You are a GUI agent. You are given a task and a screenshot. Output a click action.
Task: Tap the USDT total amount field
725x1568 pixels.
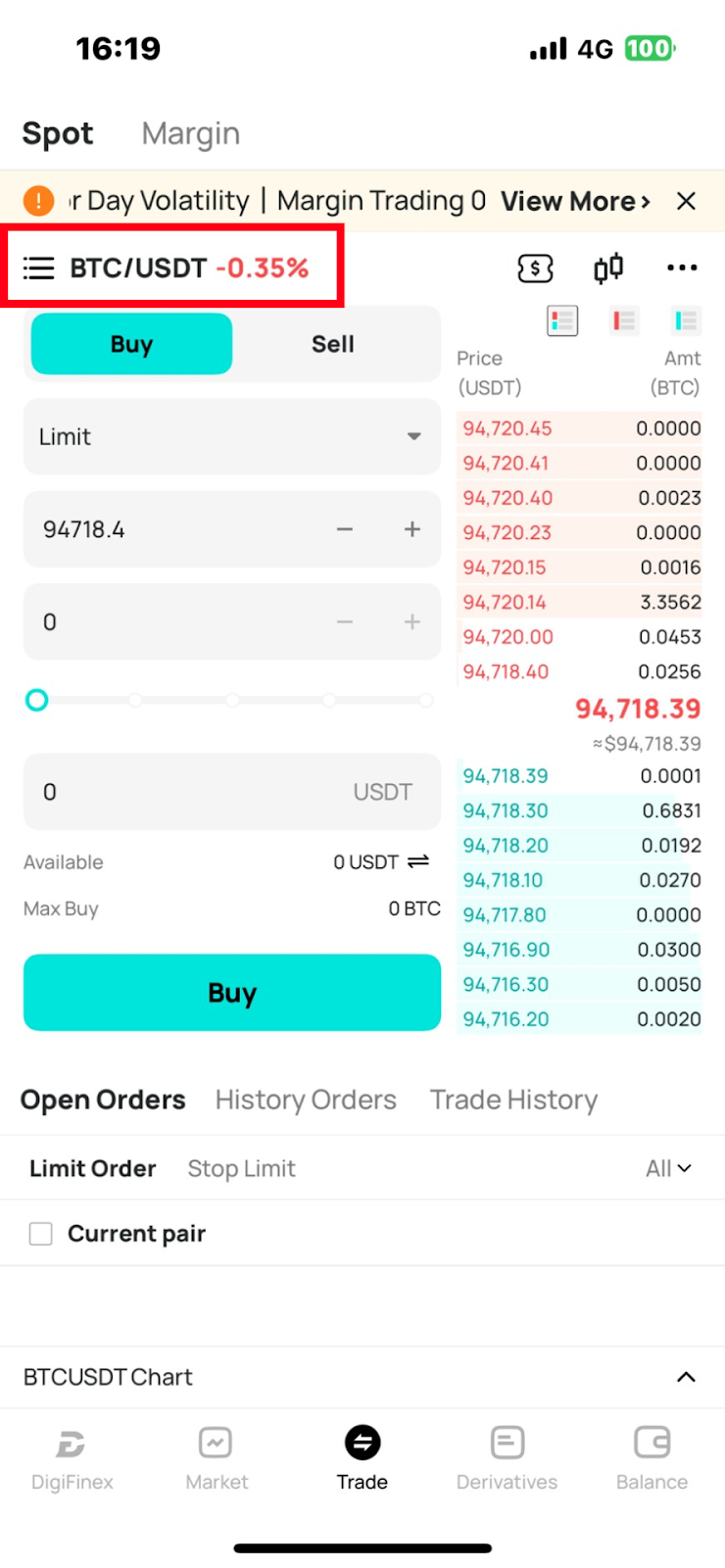coord(232,792)
